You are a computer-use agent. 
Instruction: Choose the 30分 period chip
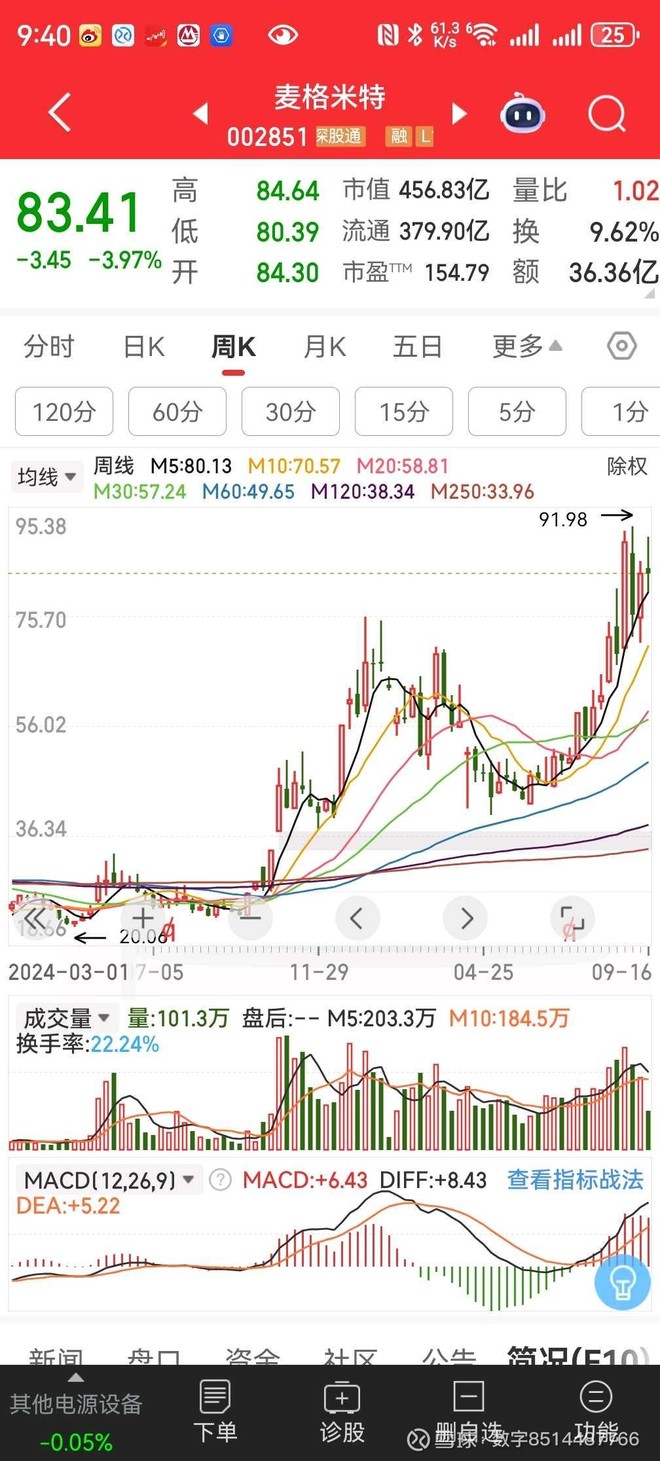[290, 411]
